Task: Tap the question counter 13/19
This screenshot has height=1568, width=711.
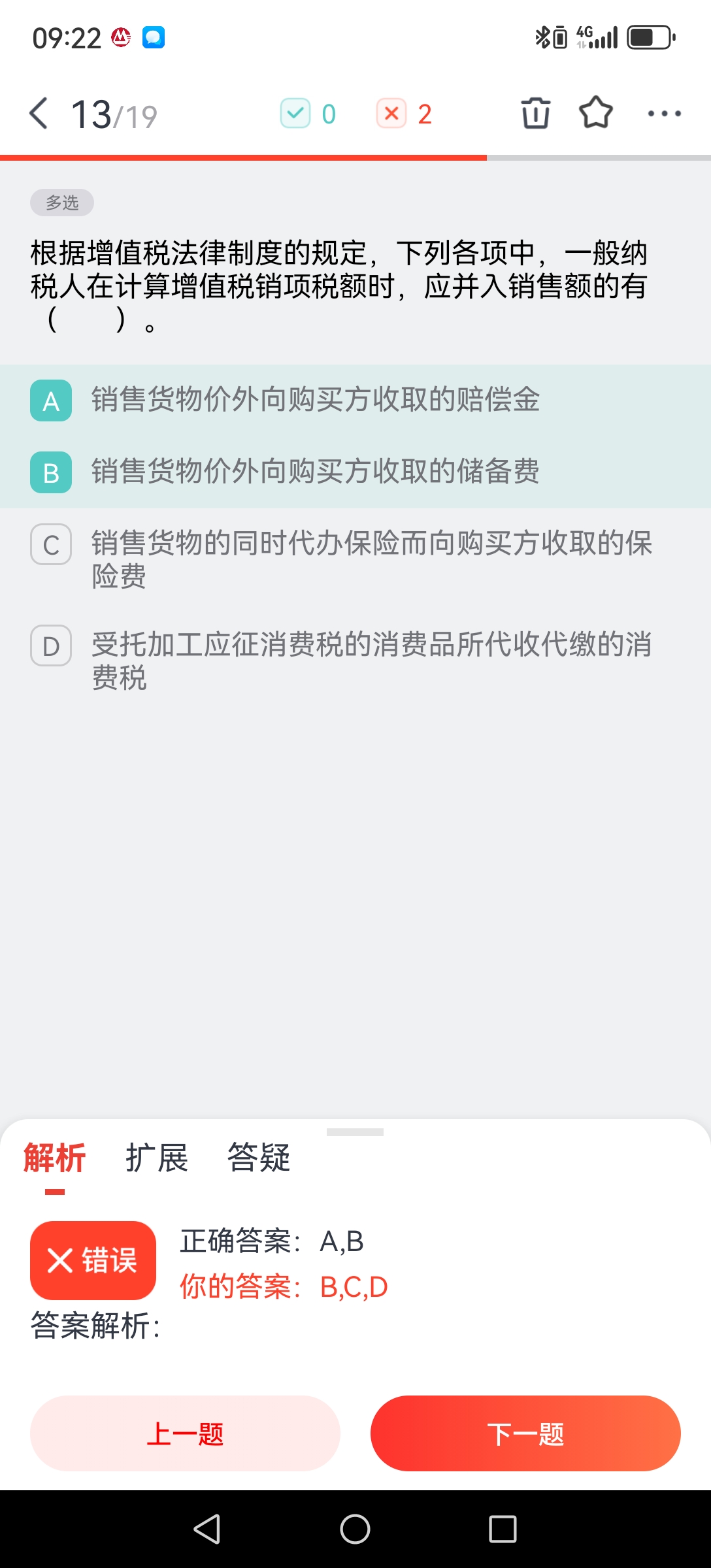Action: (x=114, y=115)
